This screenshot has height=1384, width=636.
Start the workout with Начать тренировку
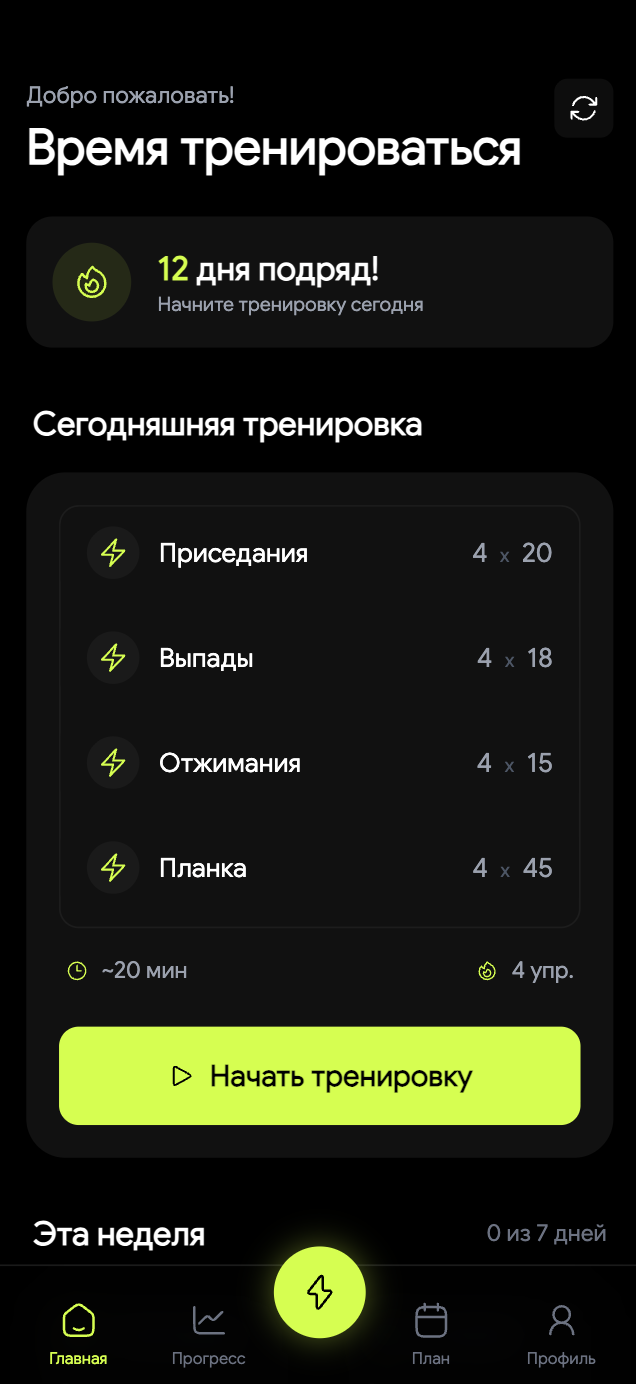(319, 1076)
